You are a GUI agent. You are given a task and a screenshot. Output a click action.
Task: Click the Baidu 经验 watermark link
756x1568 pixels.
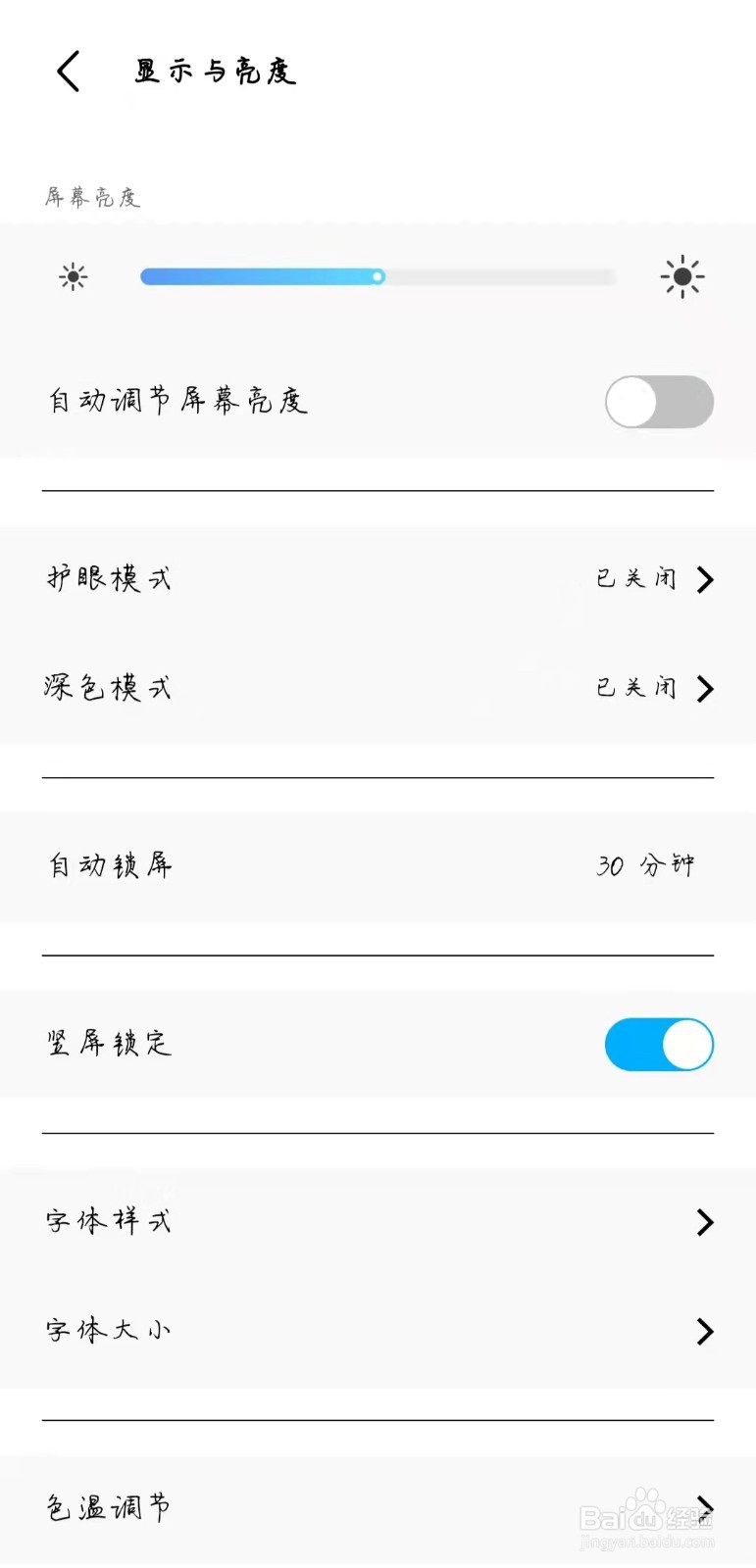point(642,1517)
